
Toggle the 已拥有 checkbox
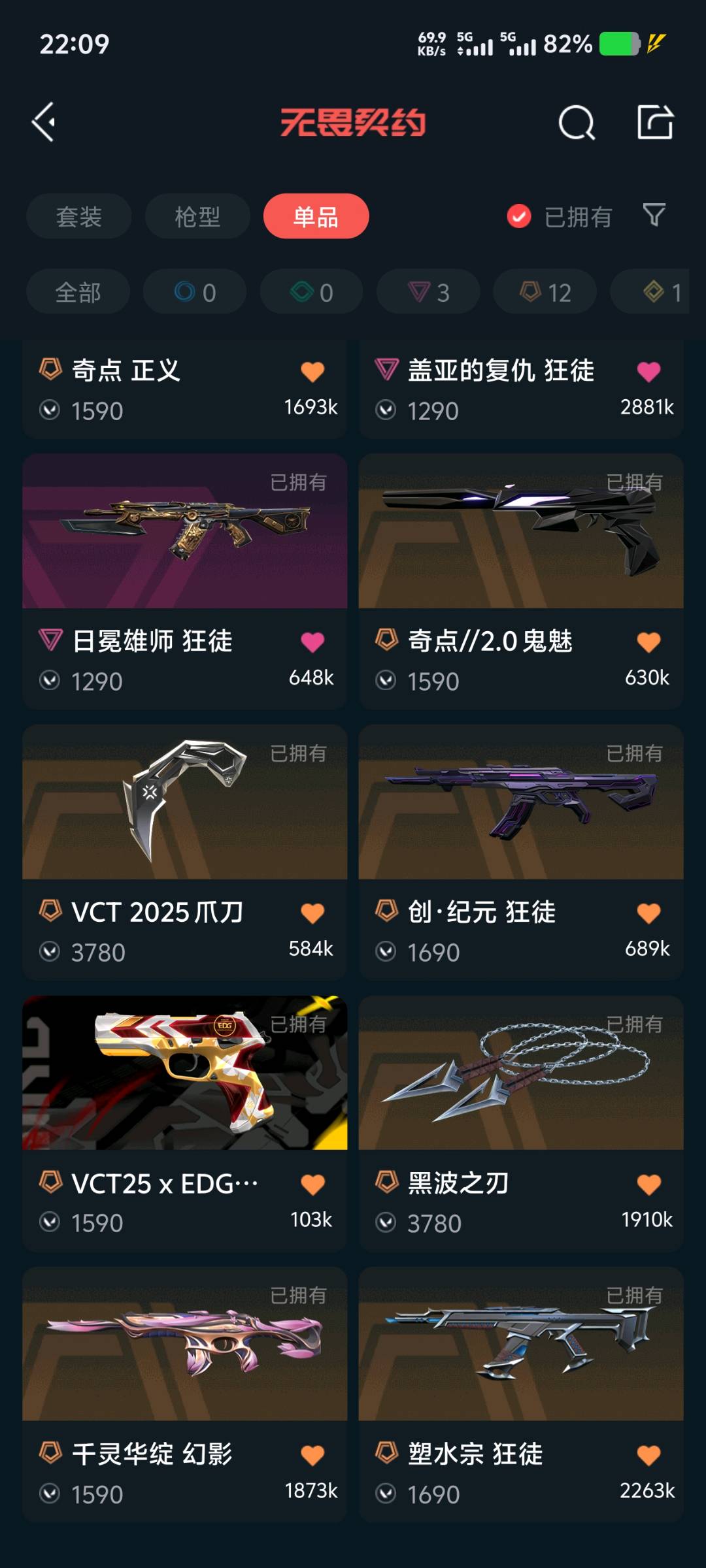pos(519,216)
